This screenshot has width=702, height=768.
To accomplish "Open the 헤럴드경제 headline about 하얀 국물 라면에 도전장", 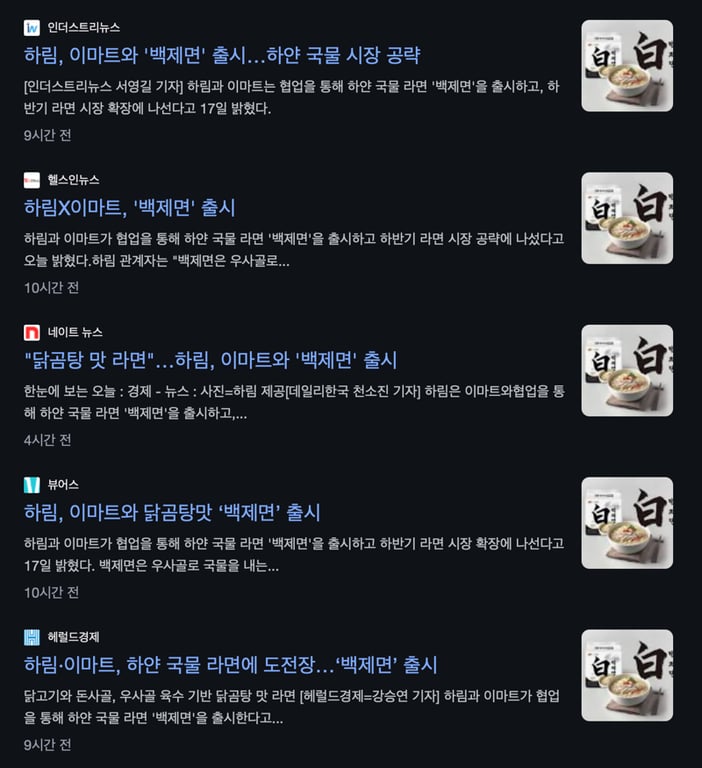I will pyautogui.click(x=230, y=665).
